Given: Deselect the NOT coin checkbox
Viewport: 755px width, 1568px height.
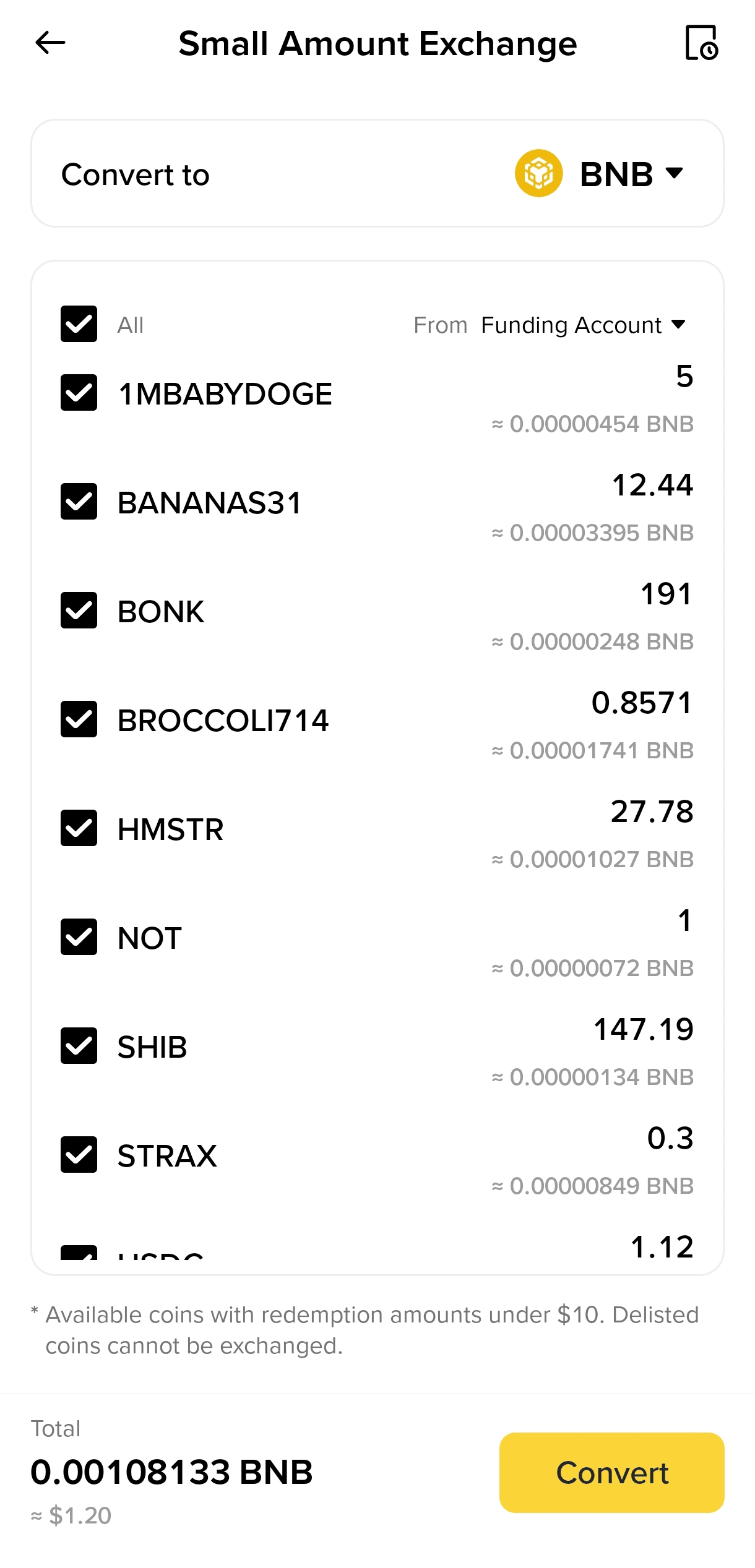Looking at the screenshot, I should pos(79,937).
